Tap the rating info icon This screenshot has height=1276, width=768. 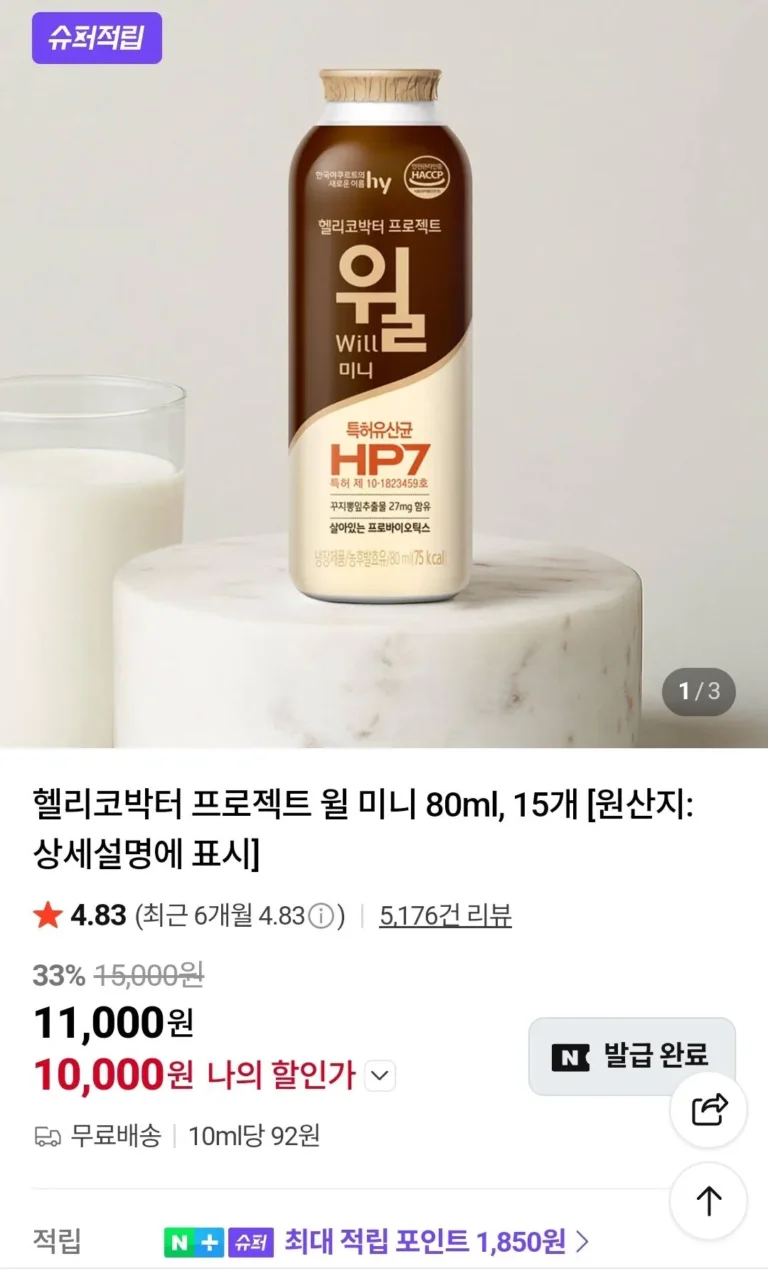coord(321,916)
